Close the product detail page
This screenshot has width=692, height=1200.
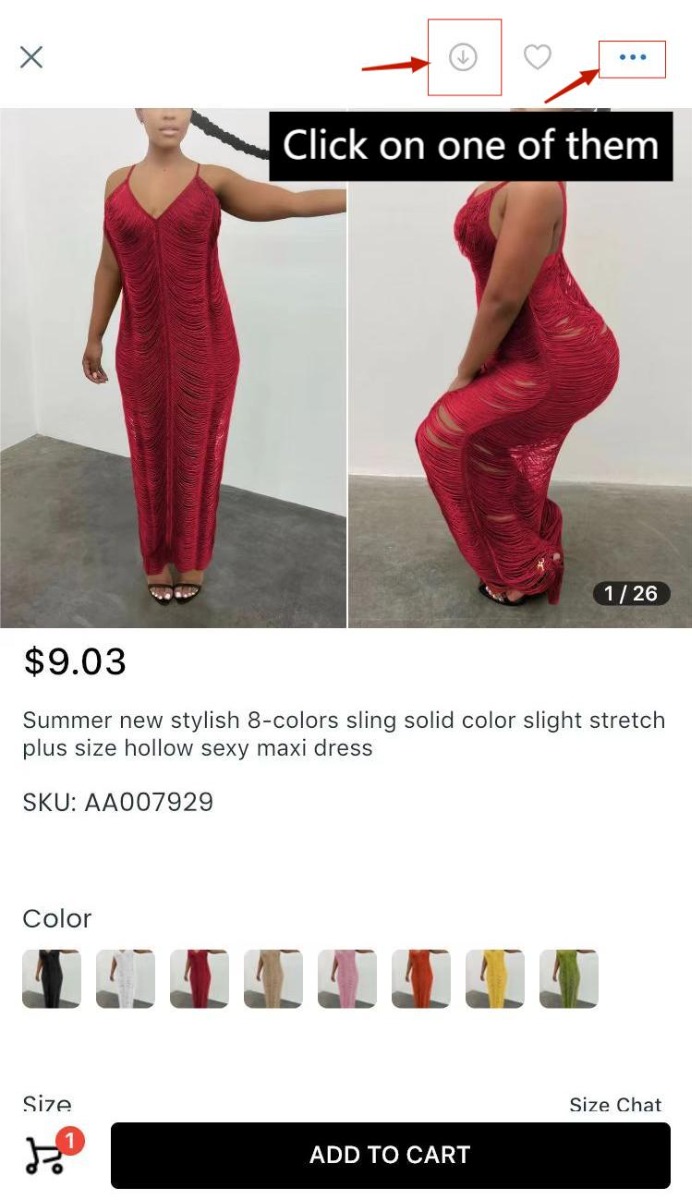tap(31, 57)
